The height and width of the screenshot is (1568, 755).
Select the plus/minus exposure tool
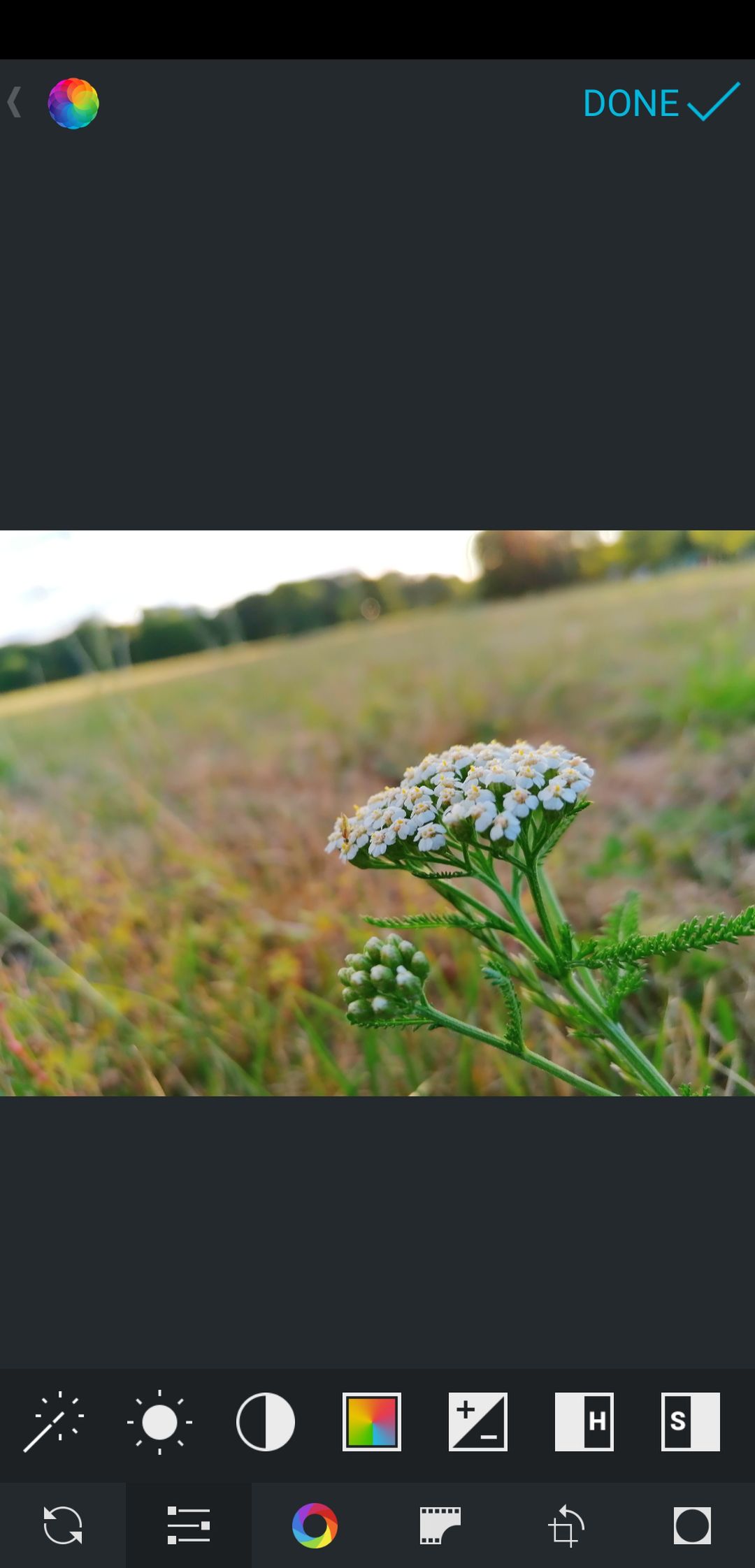(x=478, y=1422)
